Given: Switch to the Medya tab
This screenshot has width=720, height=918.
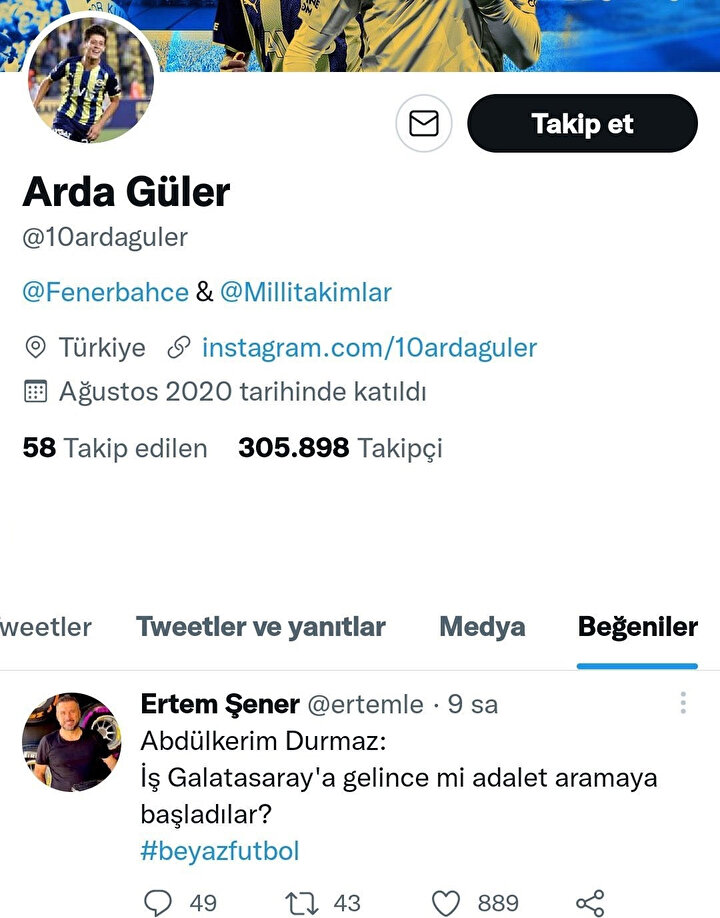Looking at the screenshot, I should [482, 627].
